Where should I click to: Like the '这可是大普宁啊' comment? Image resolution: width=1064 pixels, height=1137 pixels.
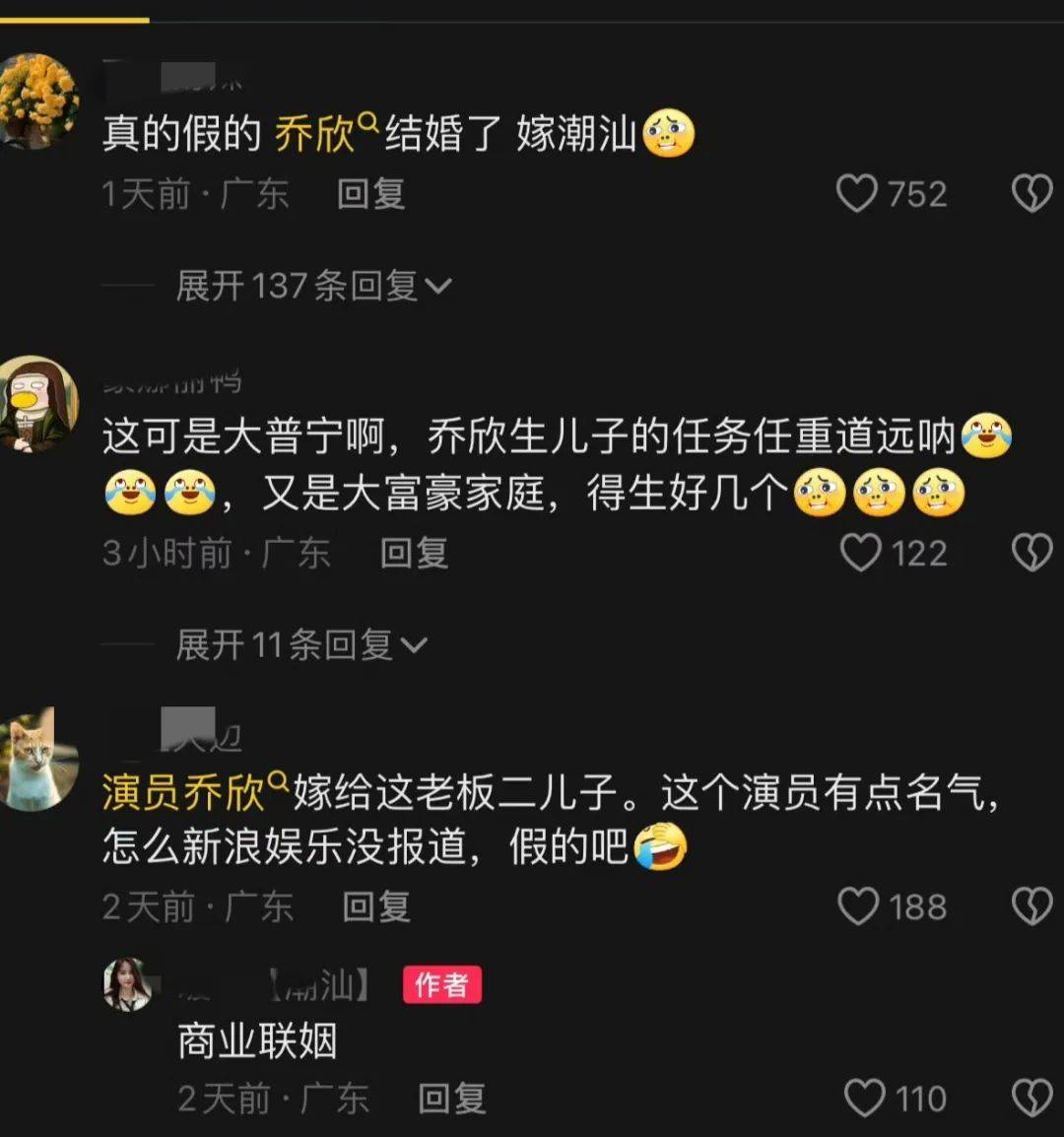pyautogui.click(x=860, y=553)
